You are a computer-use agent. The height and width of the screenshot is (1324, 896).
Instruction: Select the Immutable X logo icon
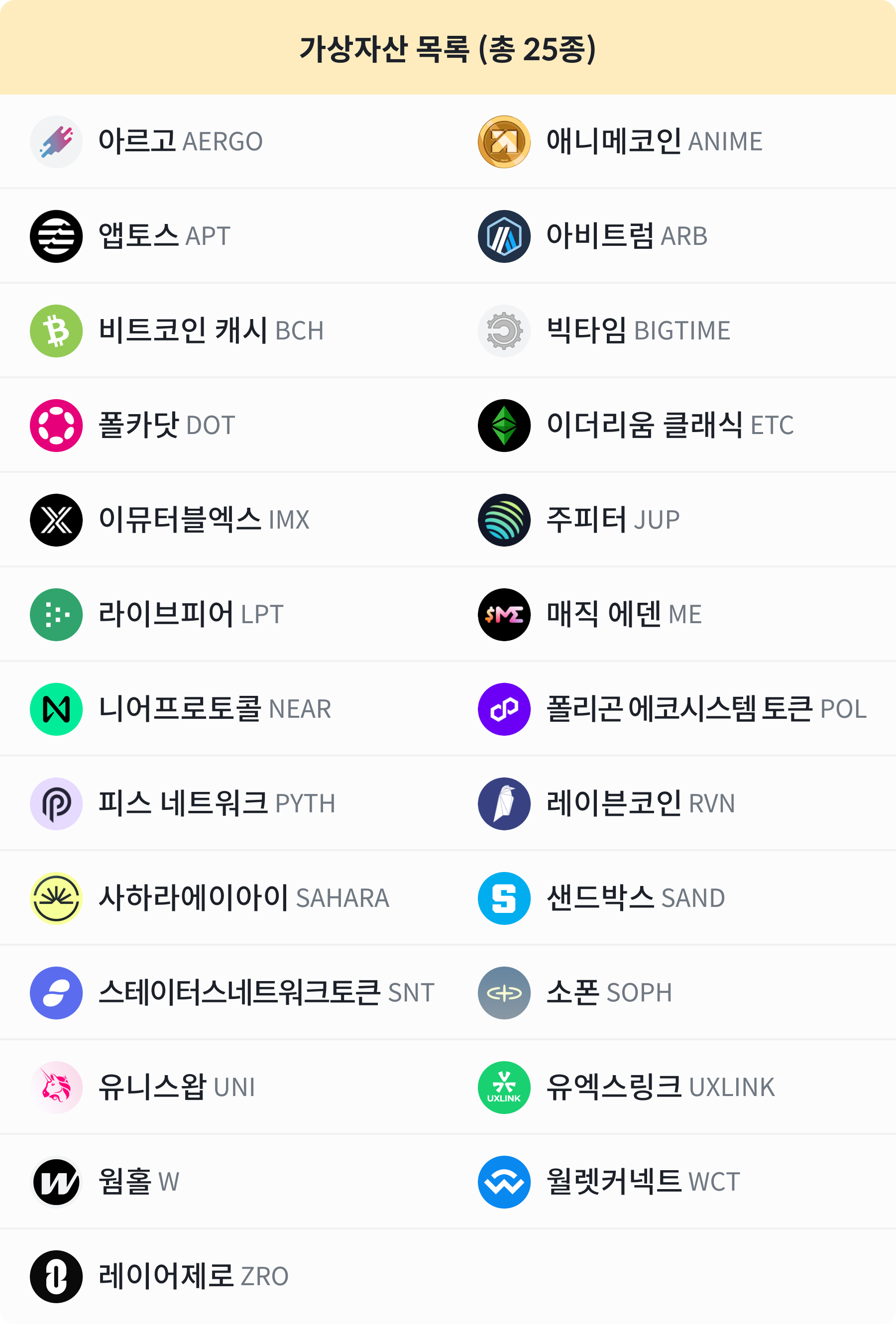coord(56,520)
